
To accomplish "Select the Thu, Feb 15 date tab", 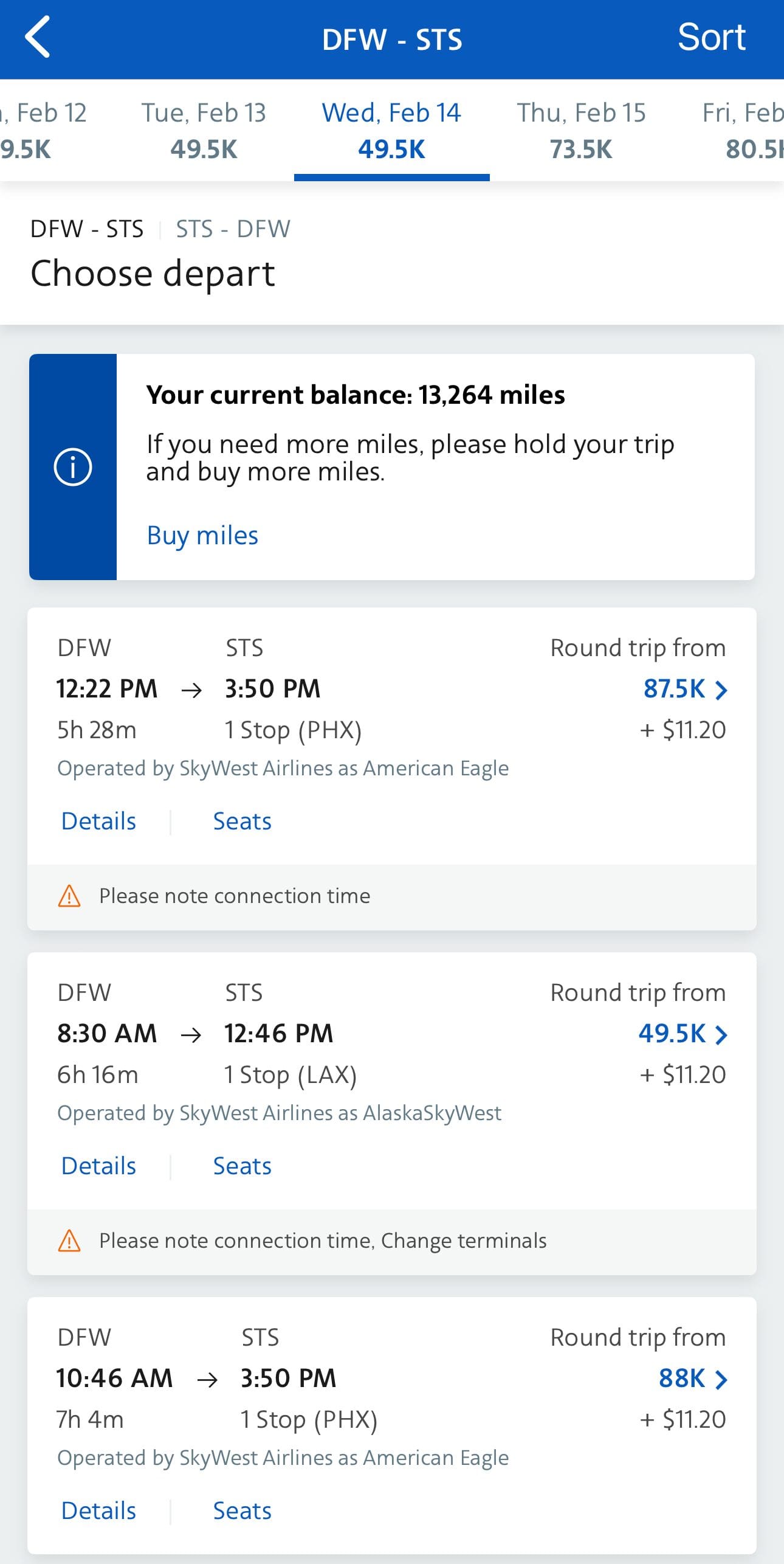I will tap(581, 129).
